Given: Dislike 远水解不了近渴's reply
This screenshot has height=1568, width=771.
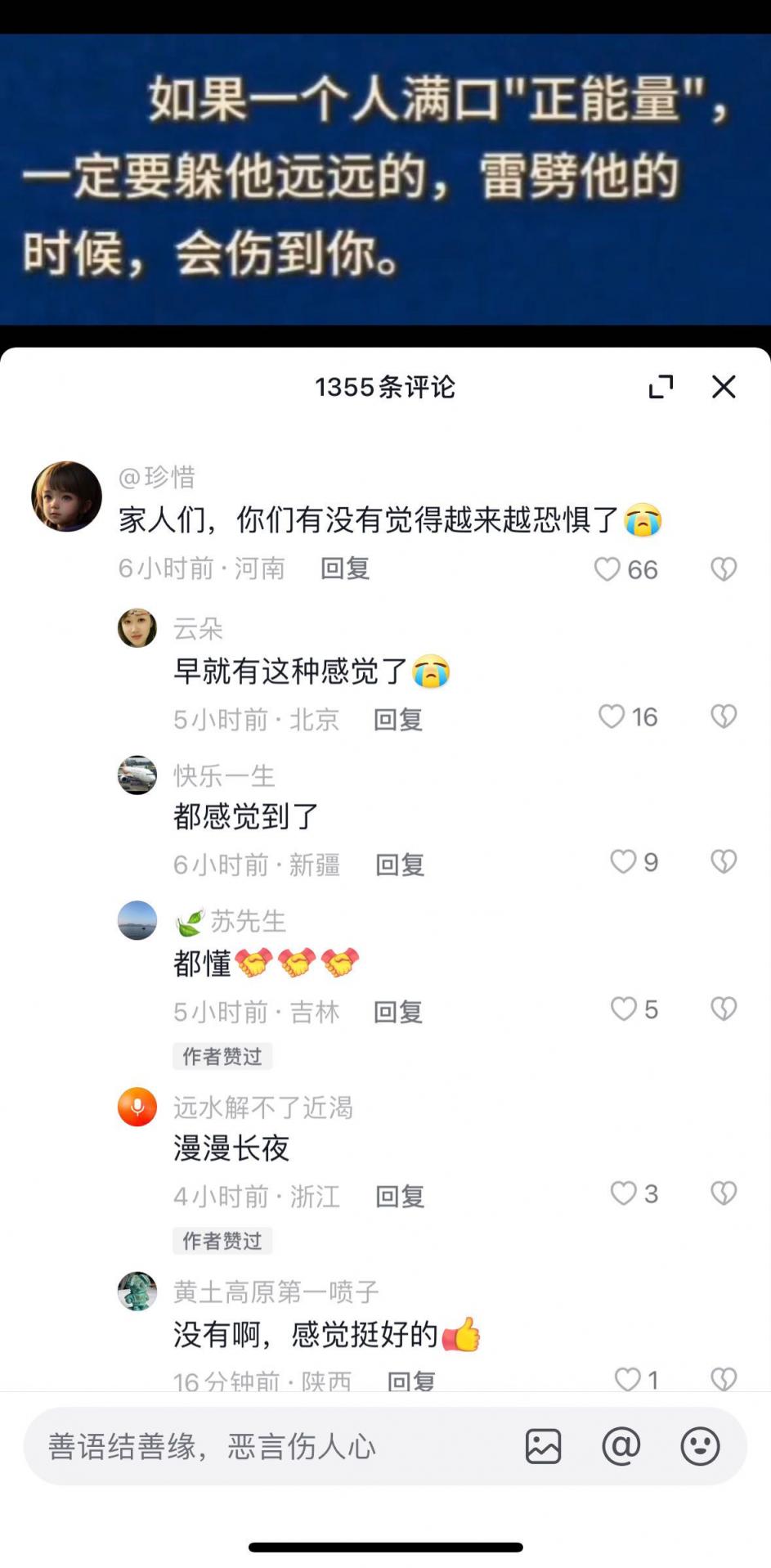Looking at the screenshot, I should click(724, 1193).
